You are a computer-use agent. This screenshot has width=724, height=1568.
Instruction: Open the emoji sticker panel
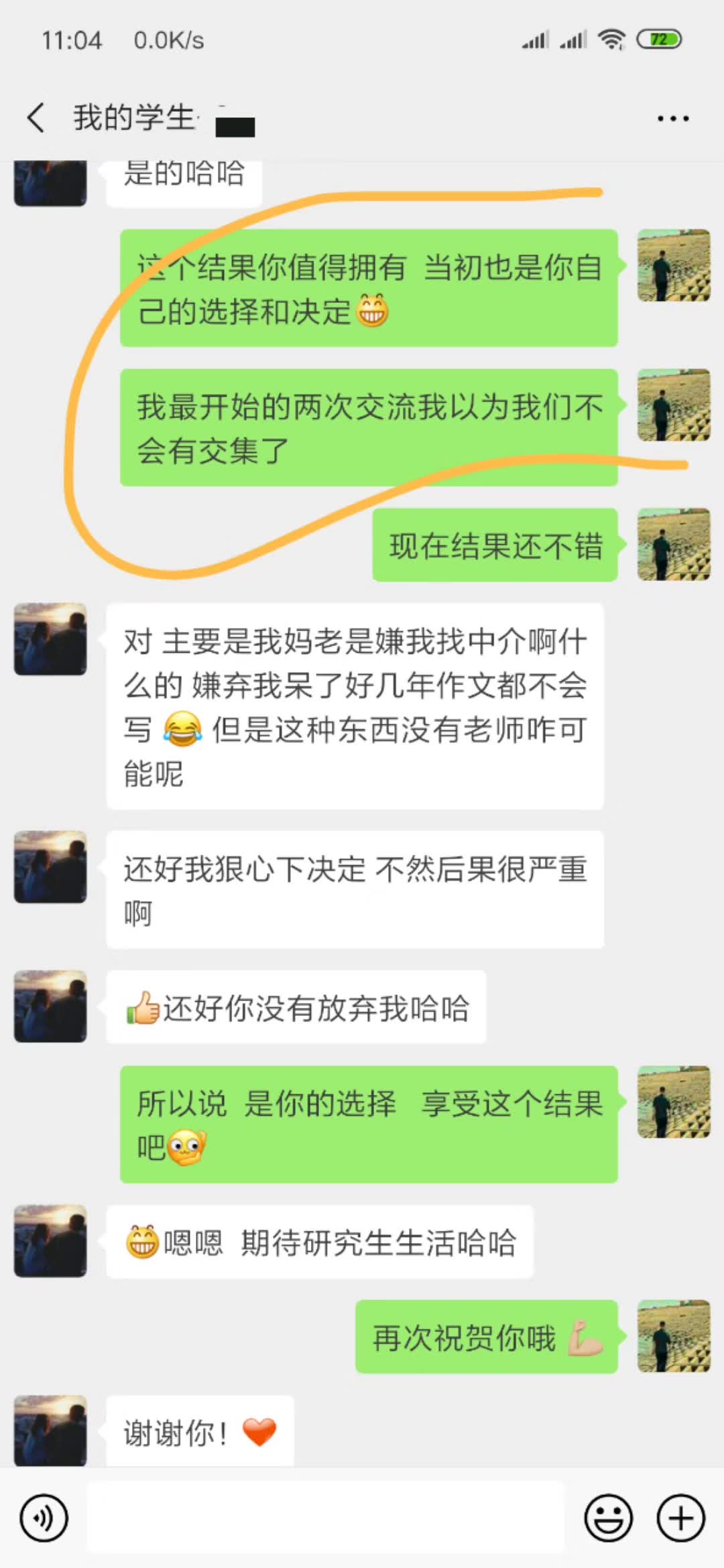(608, 1518)
